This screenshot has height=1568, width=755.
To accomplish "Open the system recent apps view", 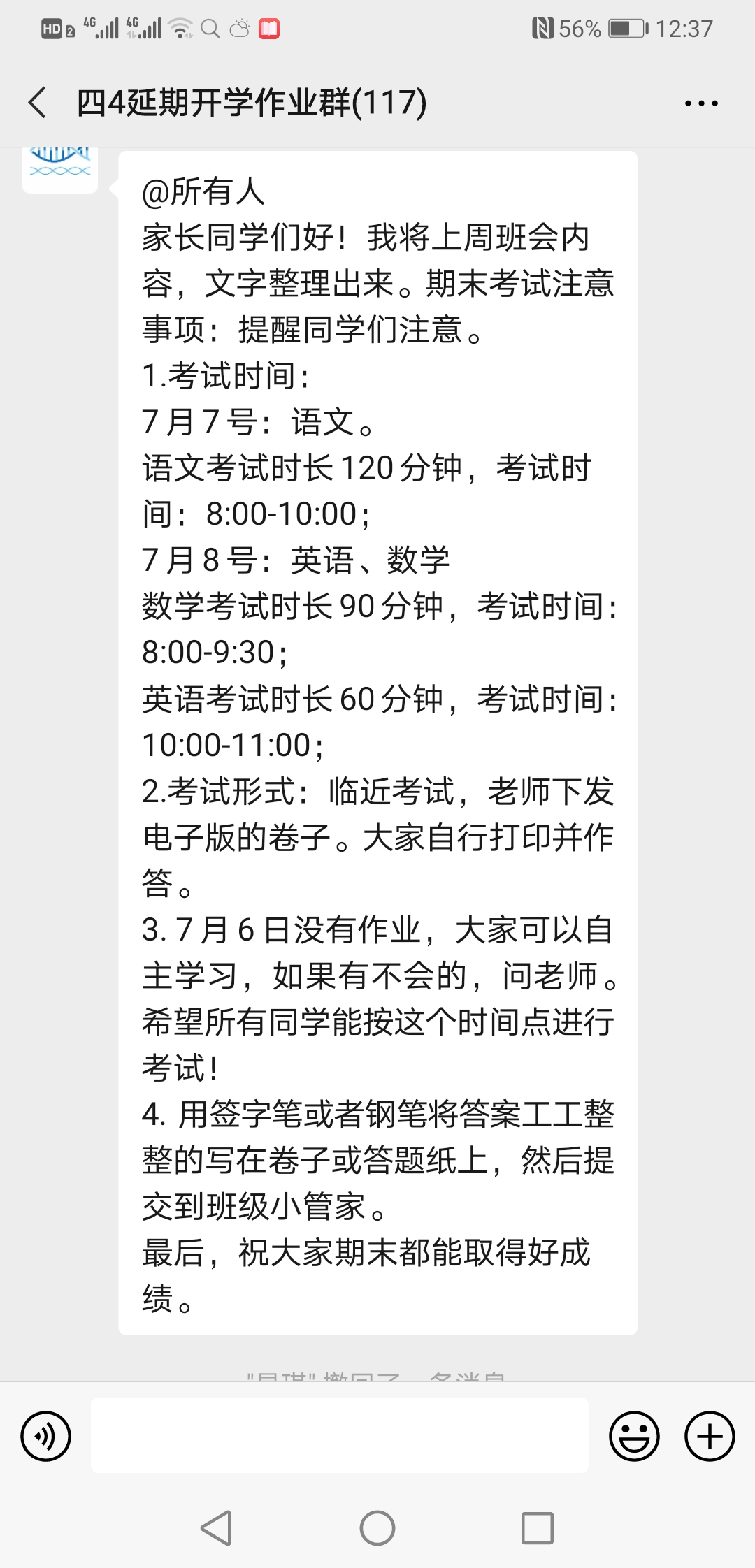I will (x=538, y=1528).
